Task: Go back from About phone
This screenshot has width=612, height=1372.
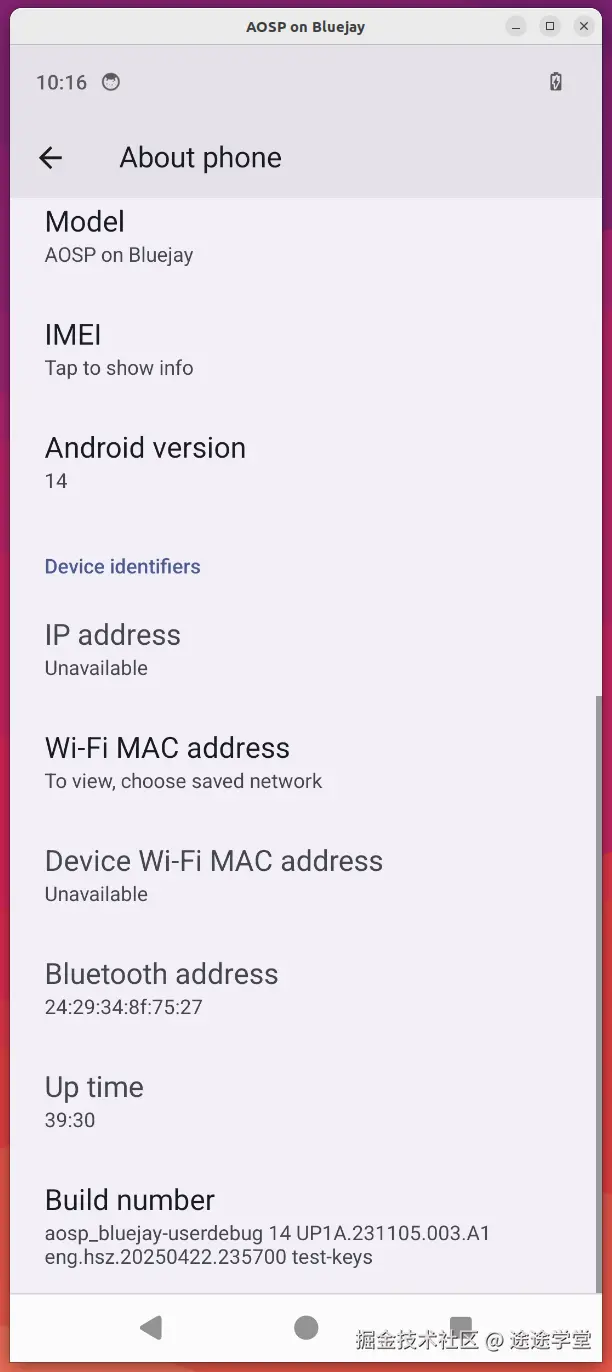Action: click(50, 157)
